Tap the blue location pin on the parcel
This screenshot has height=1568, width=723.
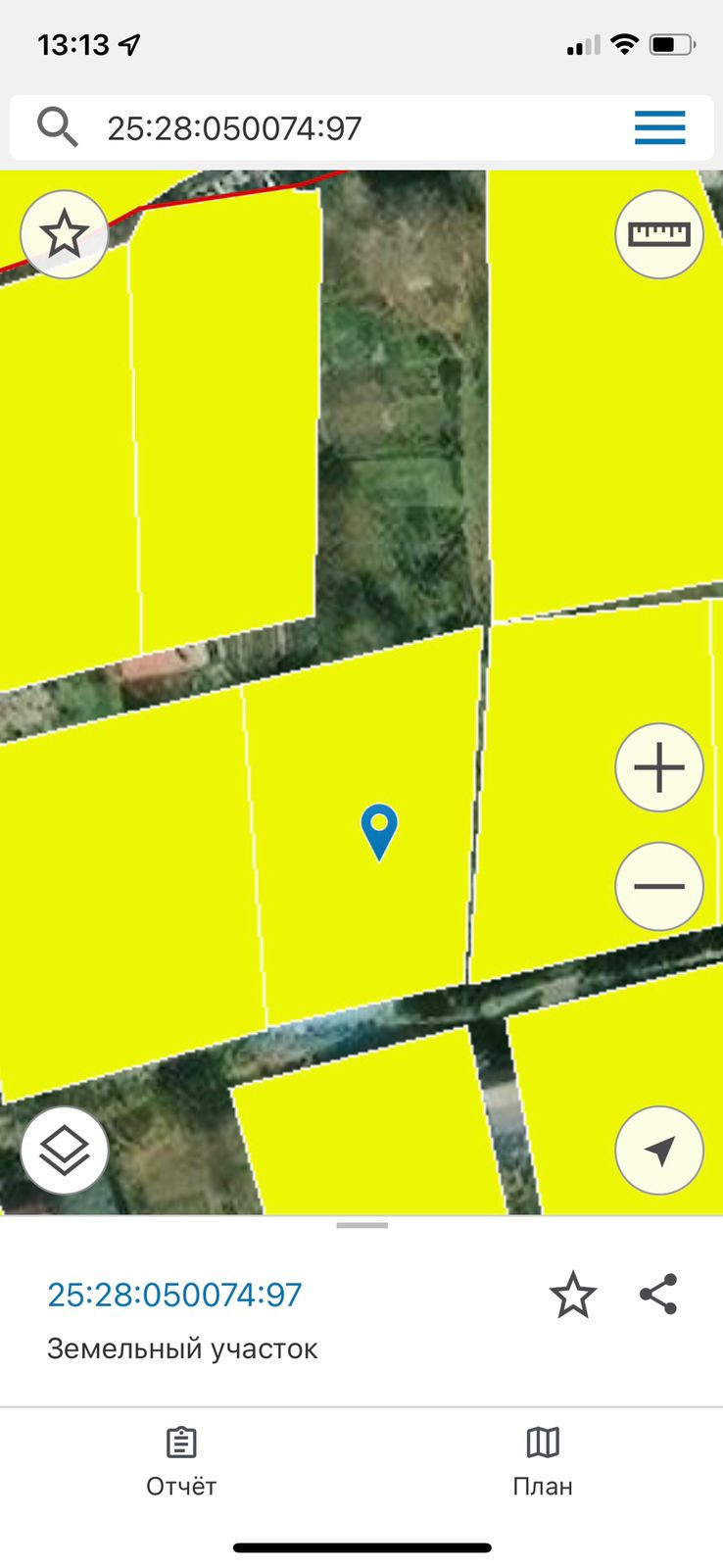379,830
